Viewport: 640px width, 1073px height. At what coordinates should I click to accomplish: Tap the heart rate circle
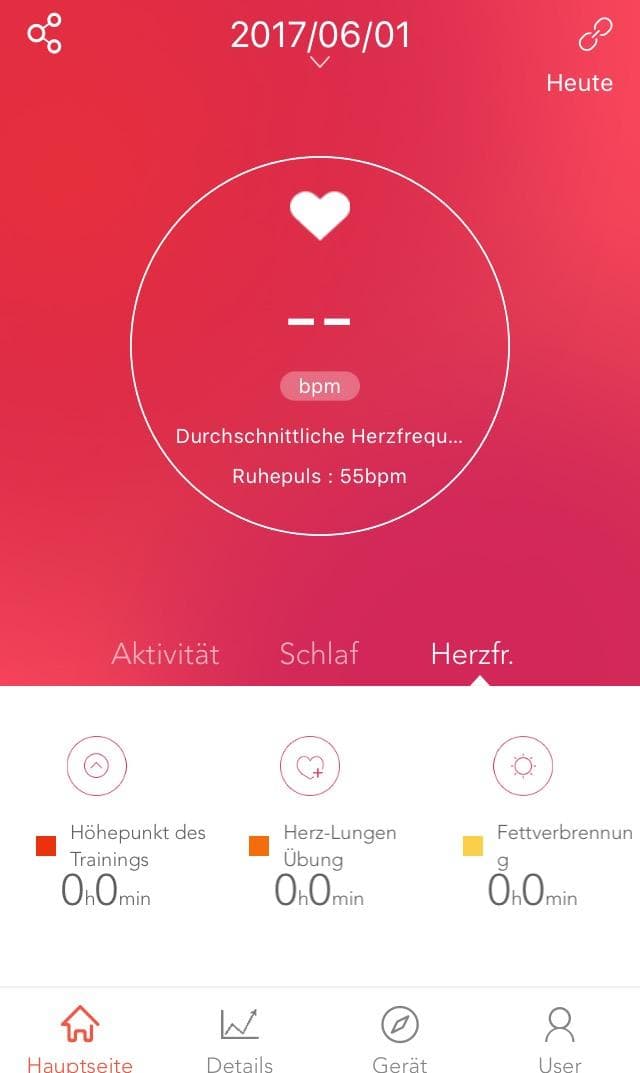click(x=320, y=346)
